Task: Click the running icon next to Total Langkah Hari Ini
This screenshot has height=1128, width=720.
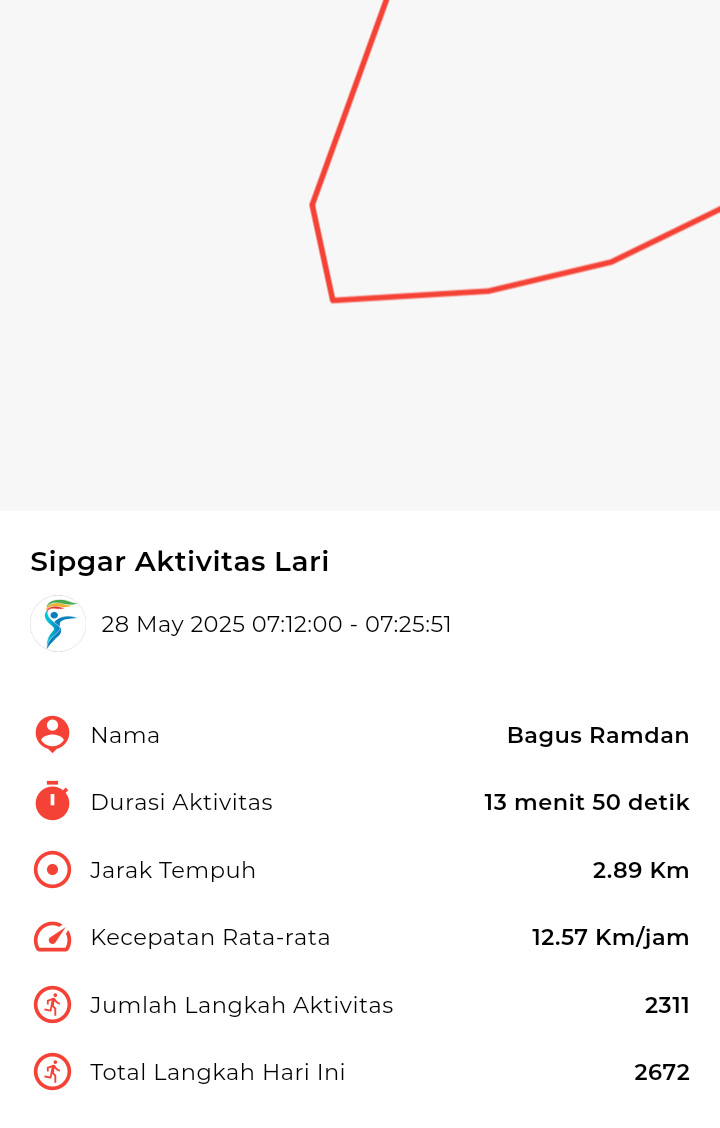Action: tap(52, 1072)
